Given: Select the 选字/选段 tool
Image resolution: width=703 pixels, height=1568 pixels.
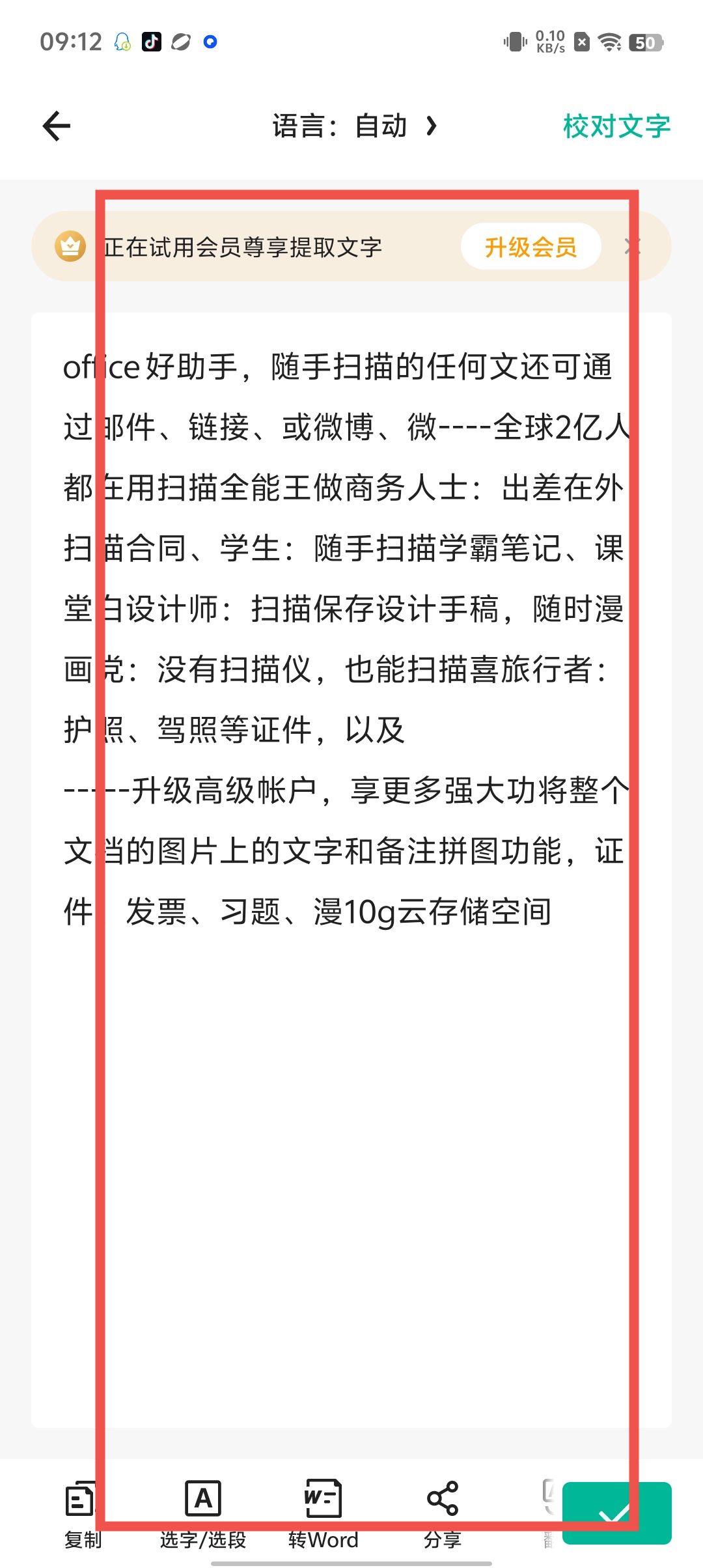Looking at the screenshot, I should point(203,1513).
